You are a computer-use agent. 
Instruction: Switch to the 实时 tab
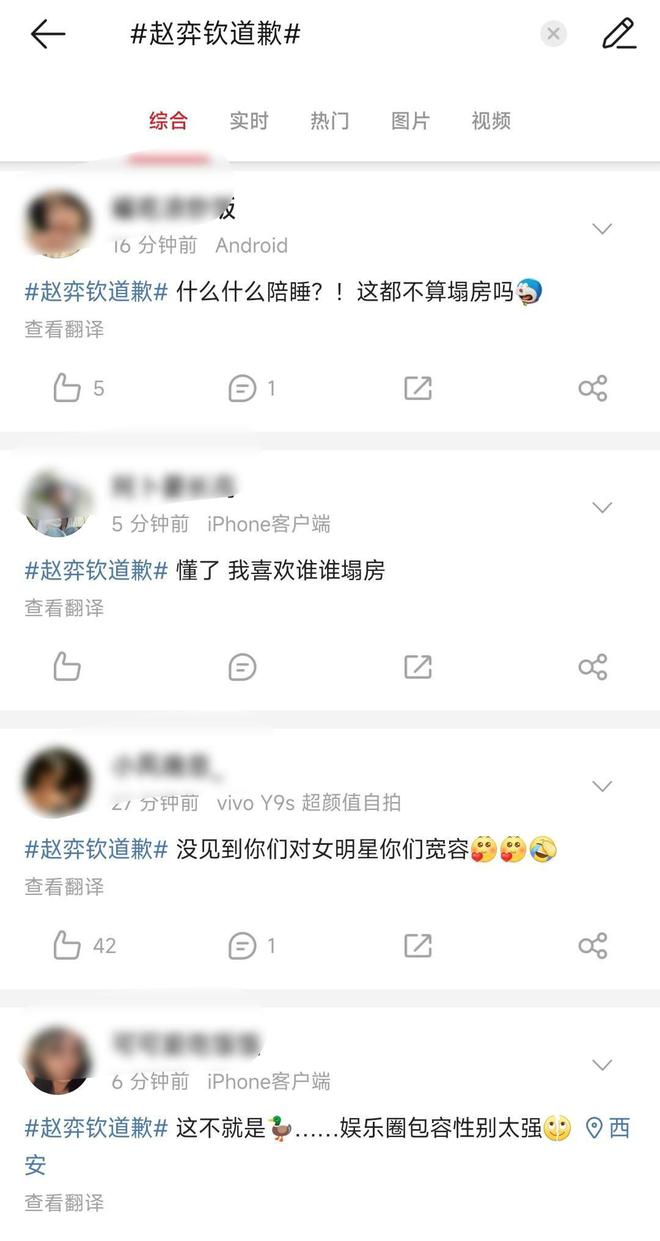coord(249,121)
